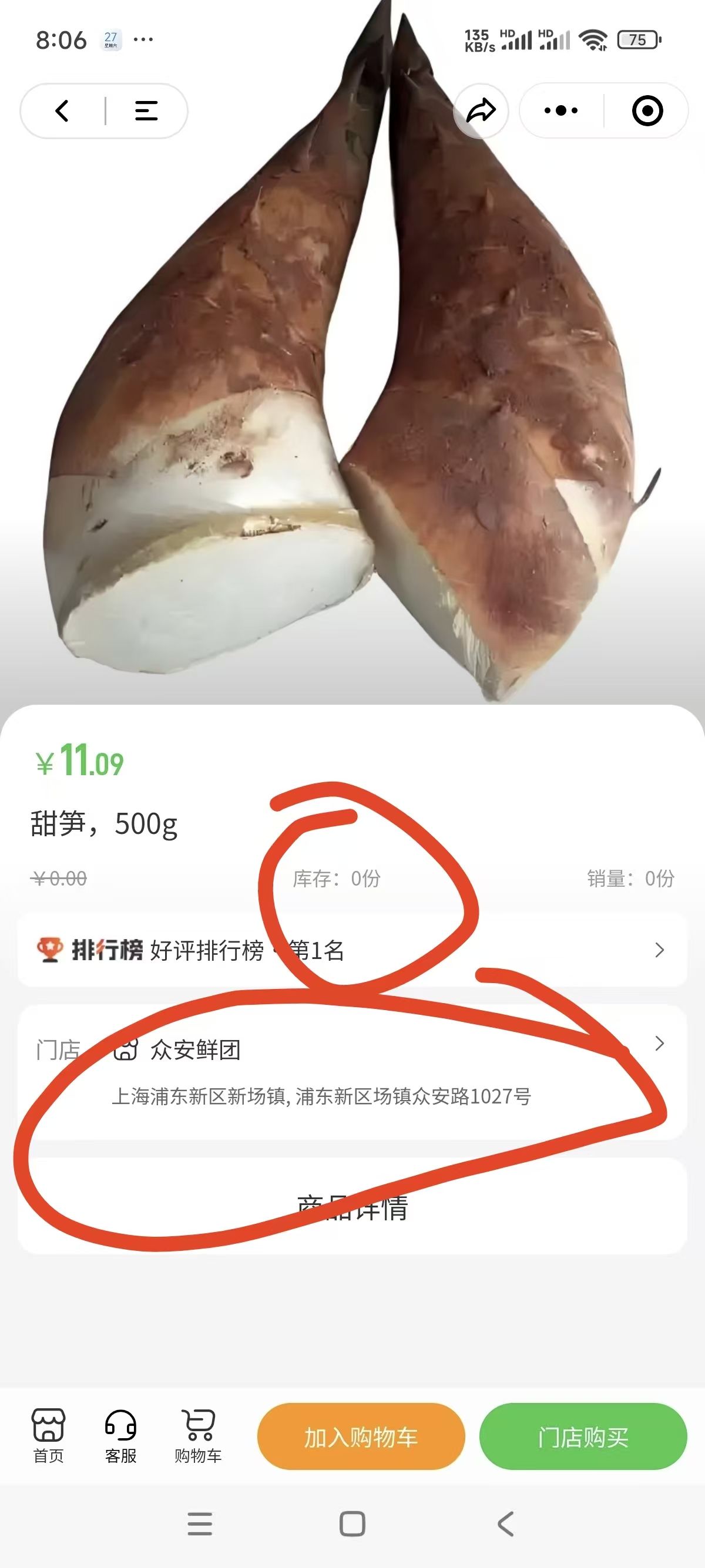The height and width of the screenshot is (1568, 705).
Task: Open the 好评排行榜 ranking row
Action: click(352, 950)
